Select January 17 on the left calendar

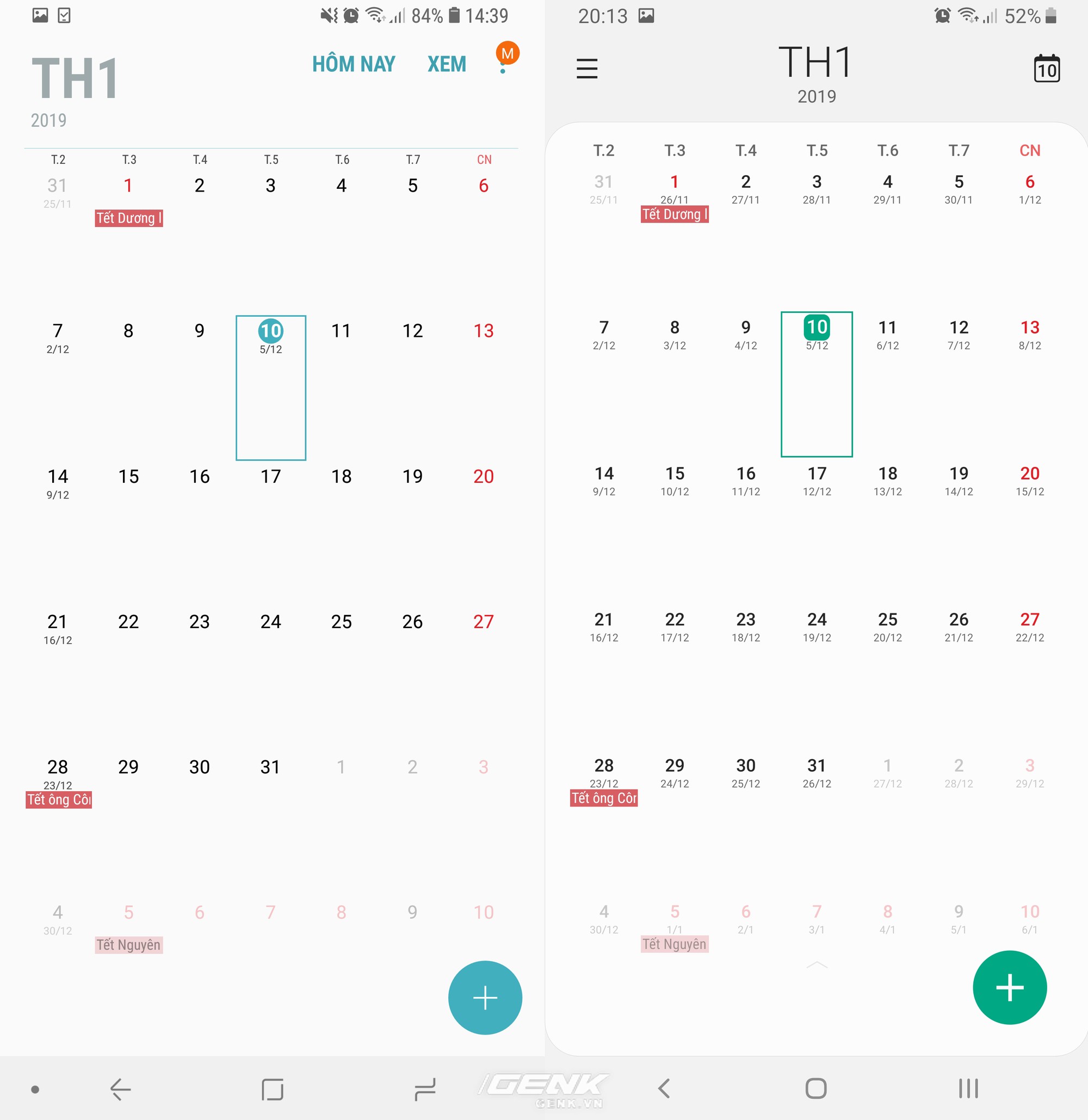(x=271, y=476)
